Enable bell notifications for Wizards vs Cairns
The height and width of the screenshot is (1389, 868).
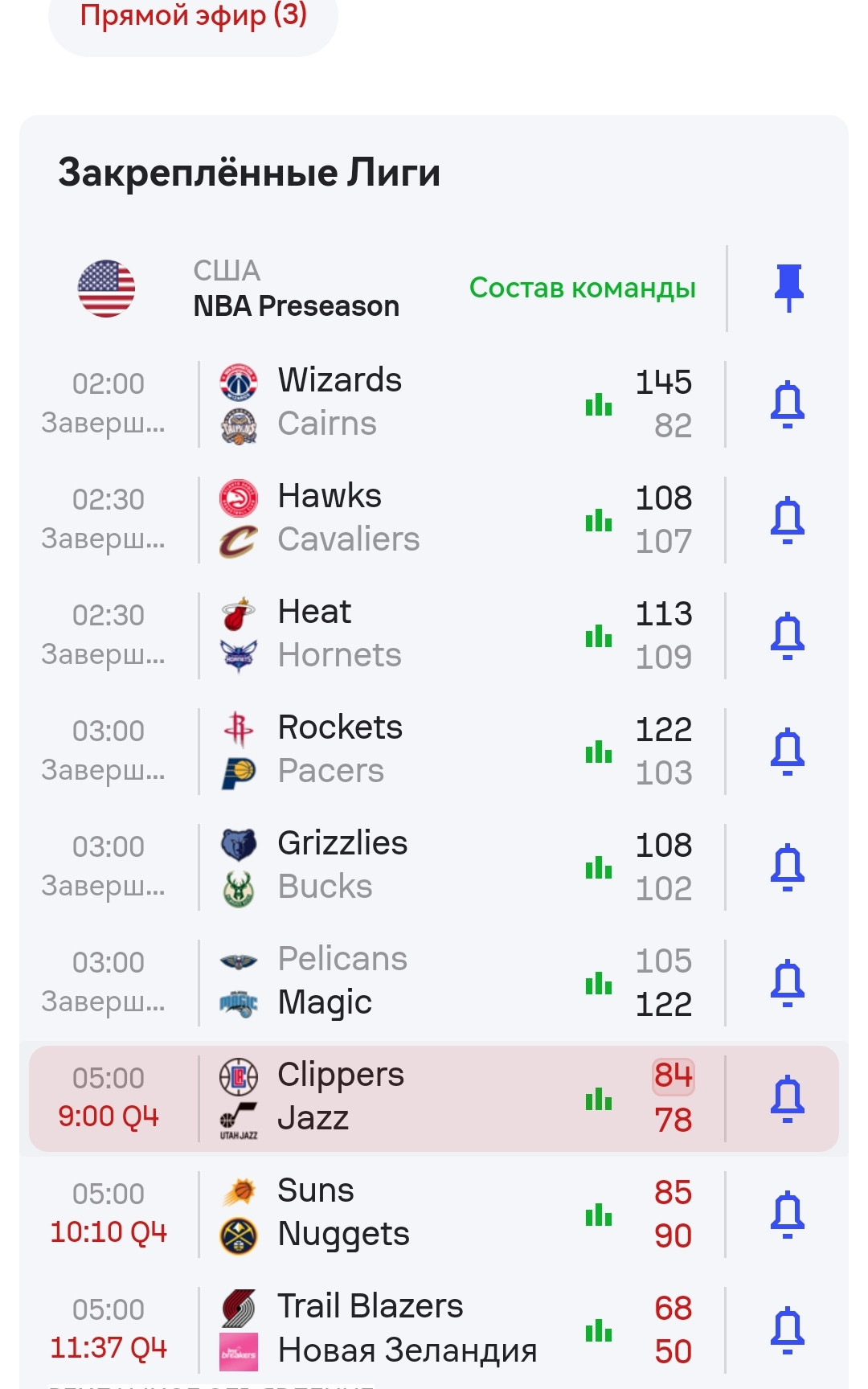(788, 404)
